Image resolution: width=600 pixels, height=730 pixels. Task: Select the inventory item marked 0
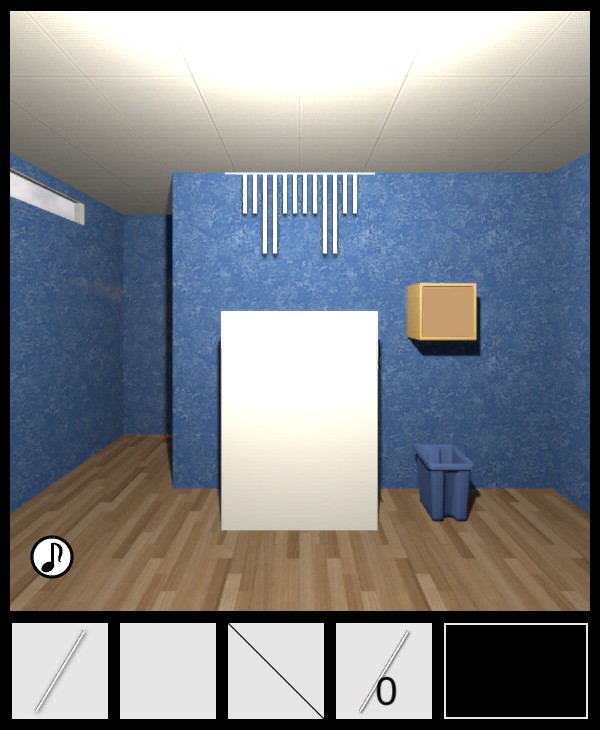tap(384, 671)
